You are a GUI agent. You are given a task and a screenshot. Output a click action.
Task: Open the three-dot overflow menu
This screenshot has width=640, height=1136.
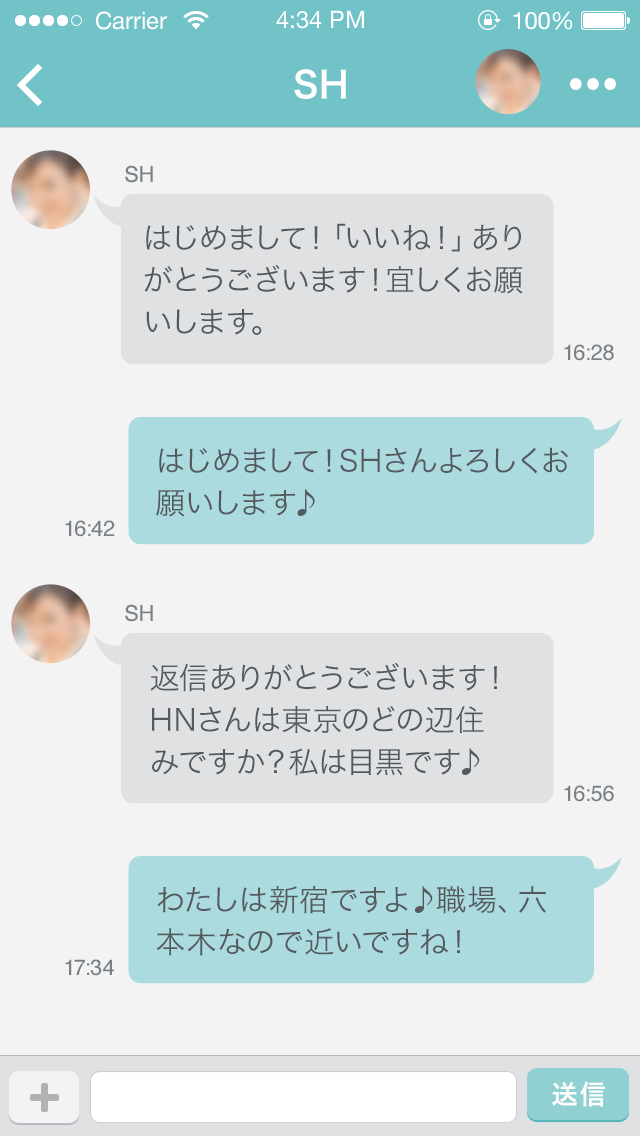coord(592,85)
